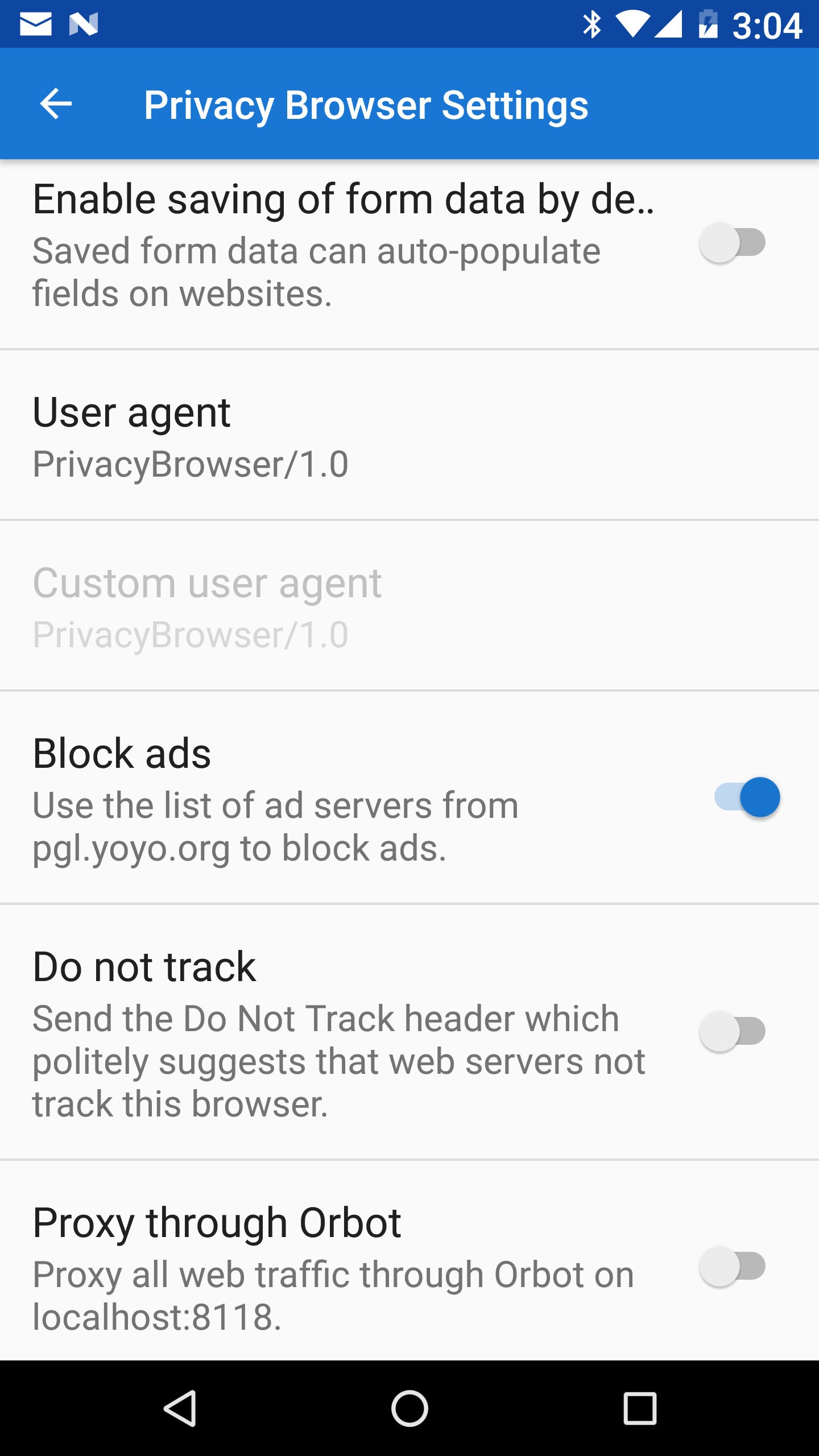The height and width of the screenshot is (1456, 819).
Task: Enable the Do not track switch
Action: click(733, 1031)
